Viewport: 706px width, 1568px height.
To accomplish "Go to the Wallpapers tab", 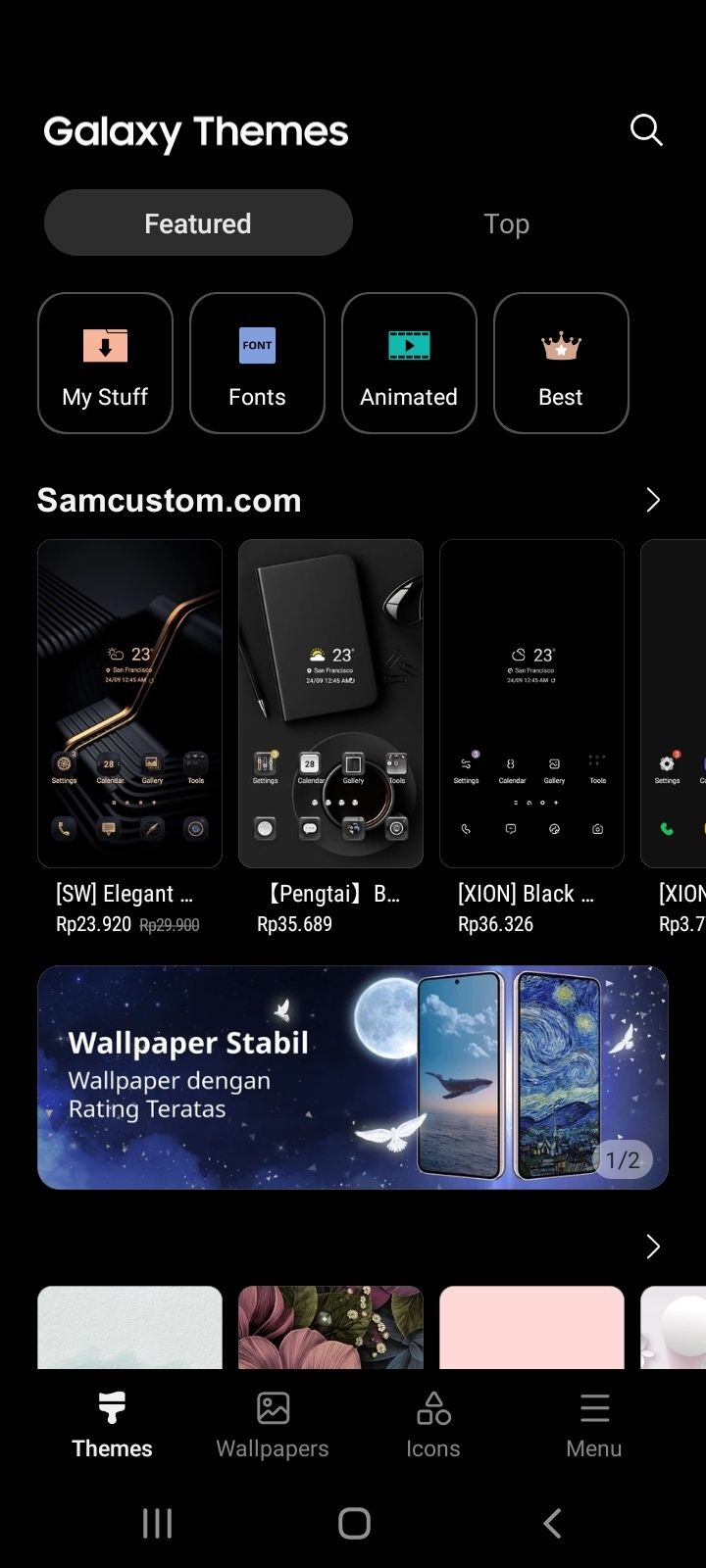I will [x=273, y=1426].
